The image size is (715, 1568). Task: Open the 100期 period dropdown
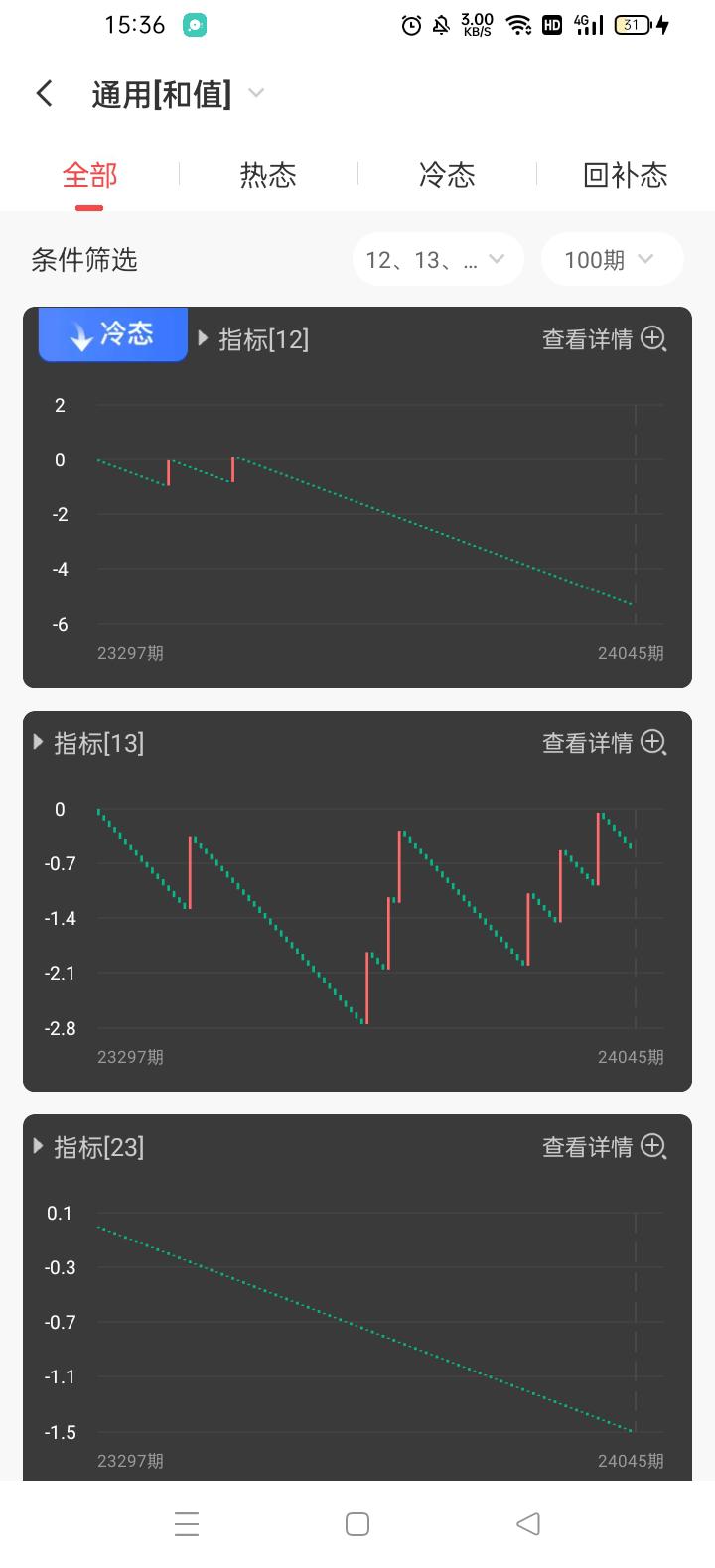[611, 260]
